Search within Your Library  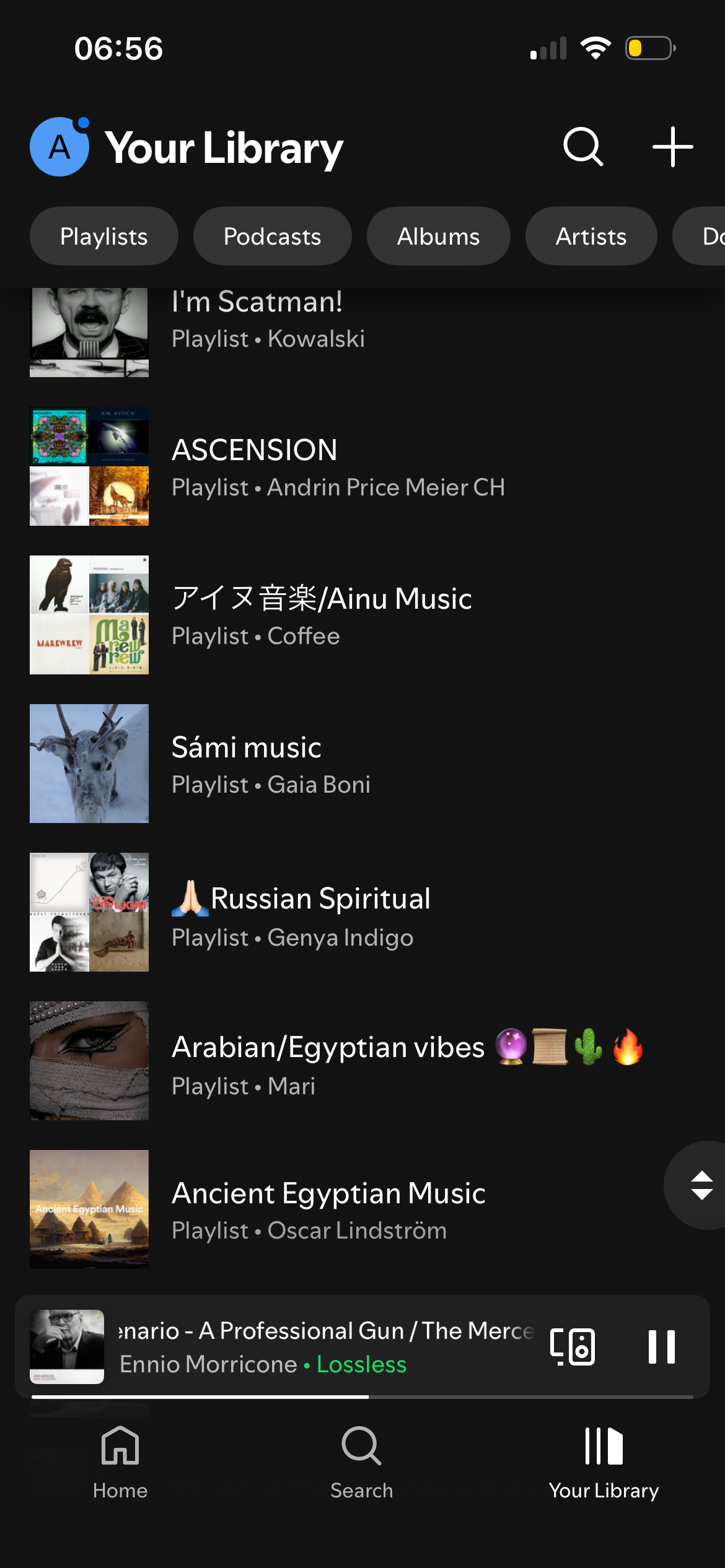coord(582,147)
